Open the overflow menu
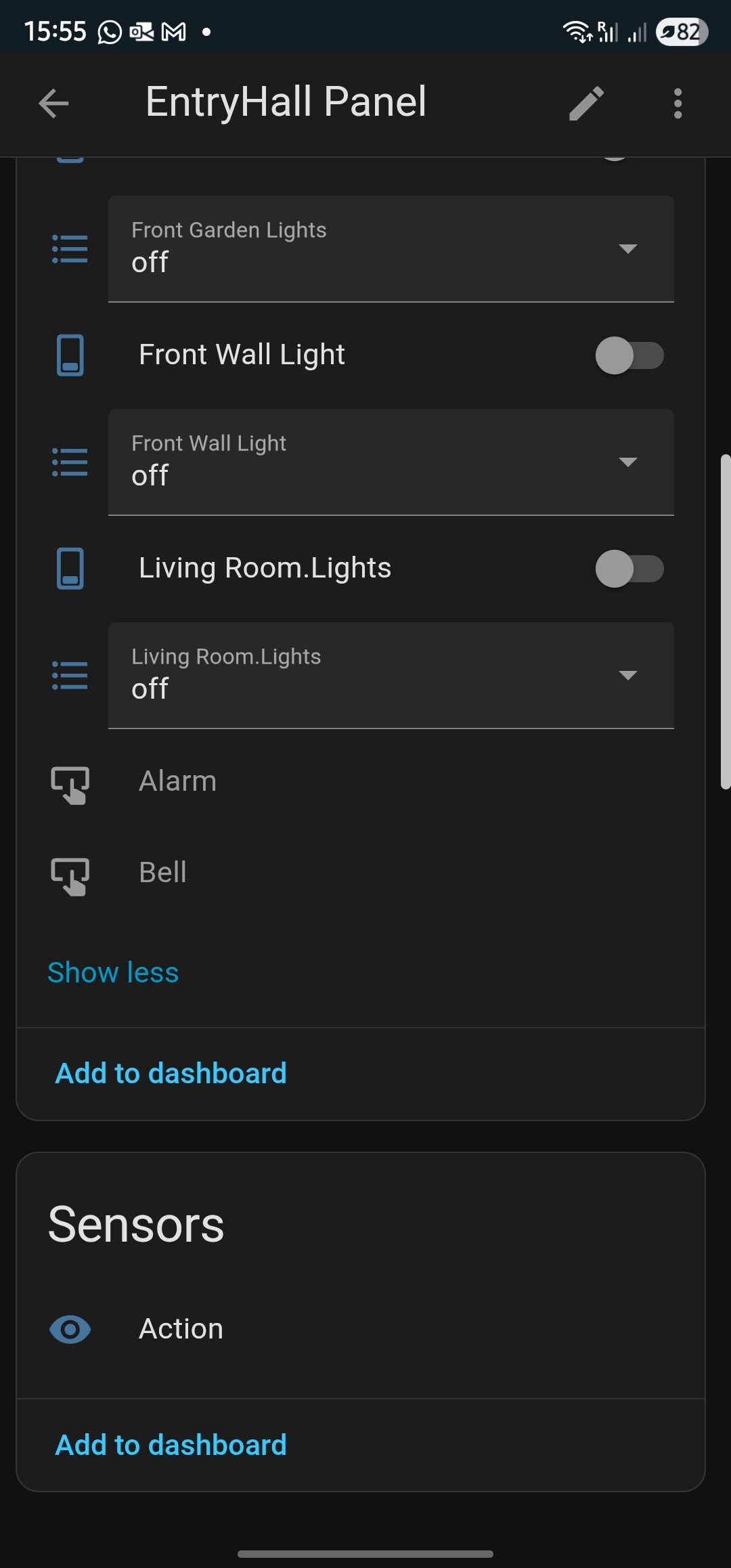 [x=678, y=104]
